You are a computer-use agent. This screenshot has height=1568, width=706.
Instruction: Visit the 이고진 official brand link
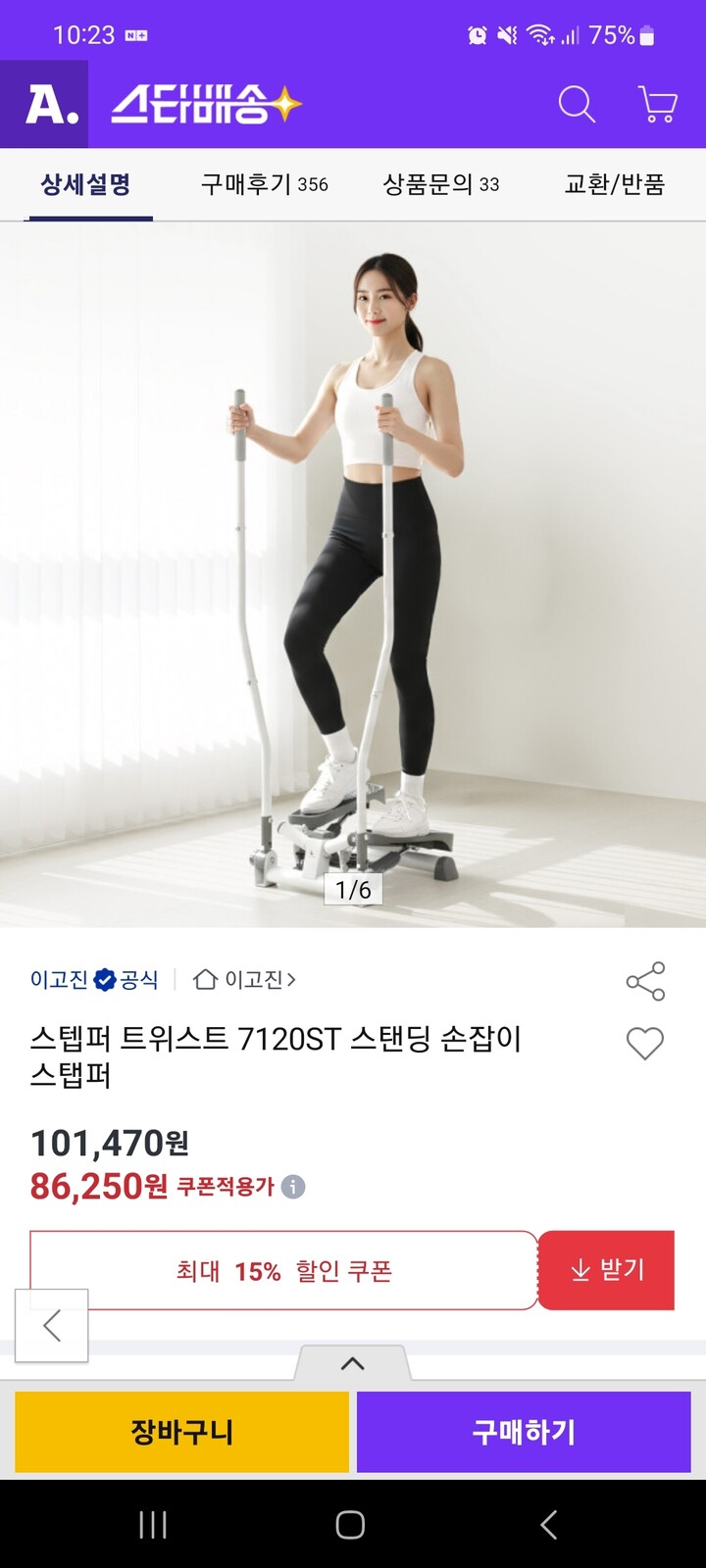[94, 979]
